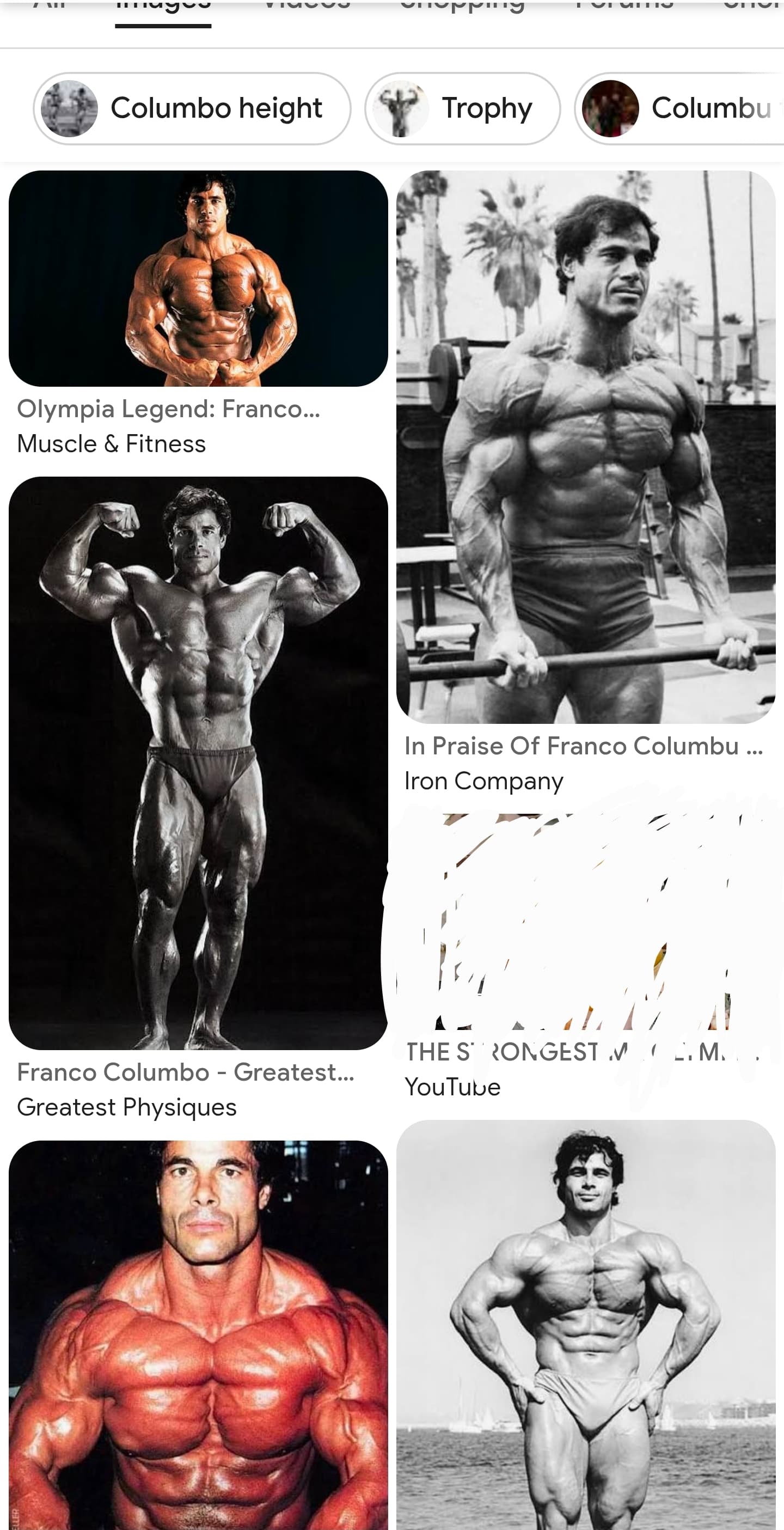Select the Trophy filter chip
The height and width of the screenshot is (1530, 784).
pyautogui.click(x=462, y=109)
